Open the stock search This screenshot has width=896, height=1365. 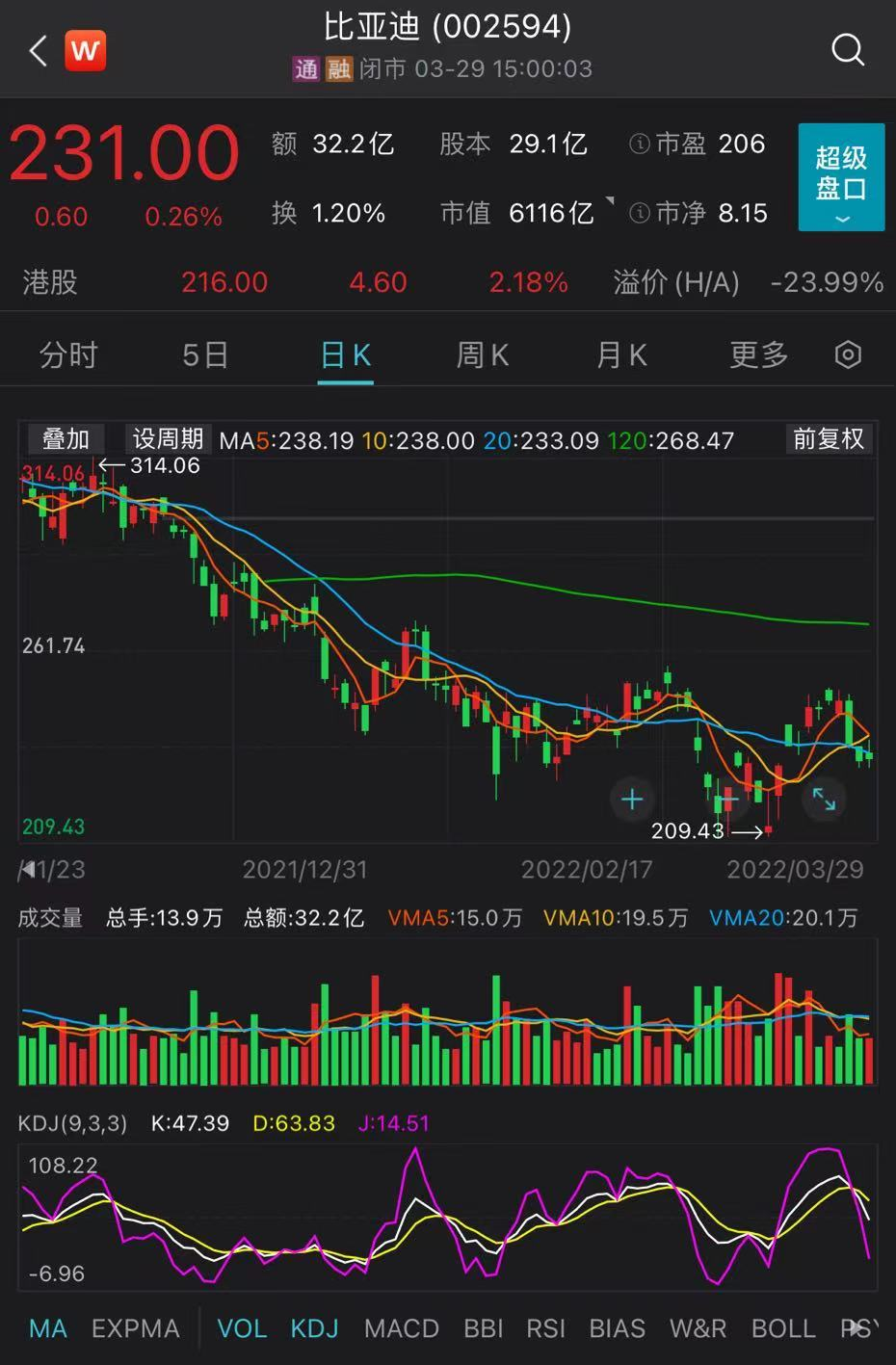(848, 50)
